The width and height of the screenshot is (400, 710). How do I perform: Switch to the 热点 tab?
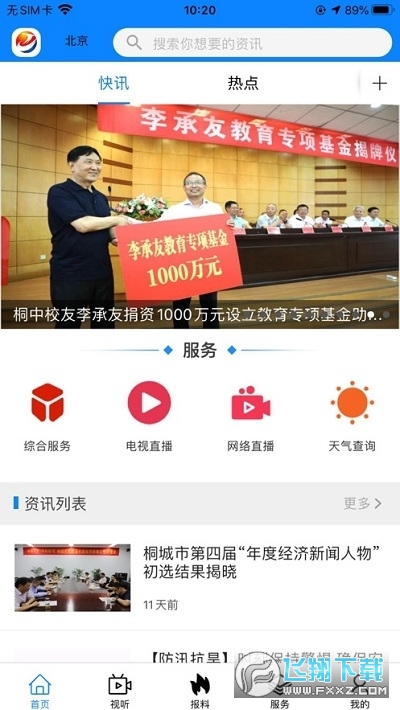(x=243, y=83)
